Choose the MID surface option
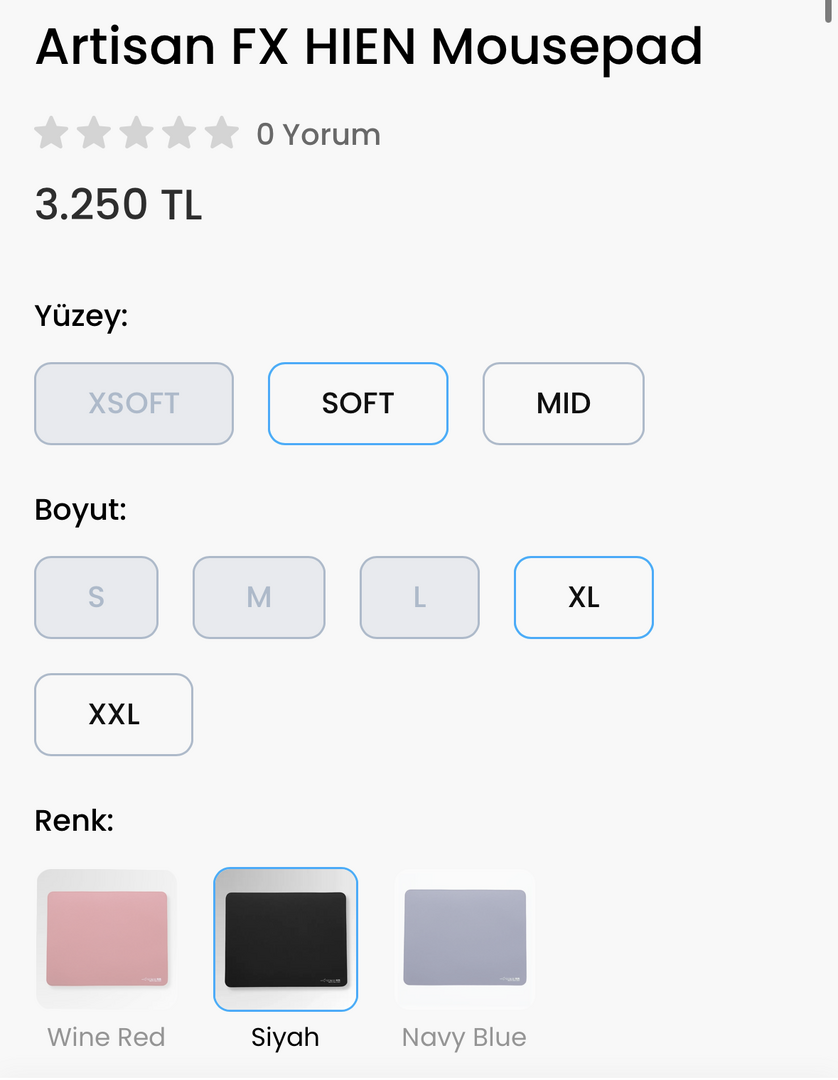Image resolution: width=838 pixels, height=1080 pixels. click(x=563, y=403)
